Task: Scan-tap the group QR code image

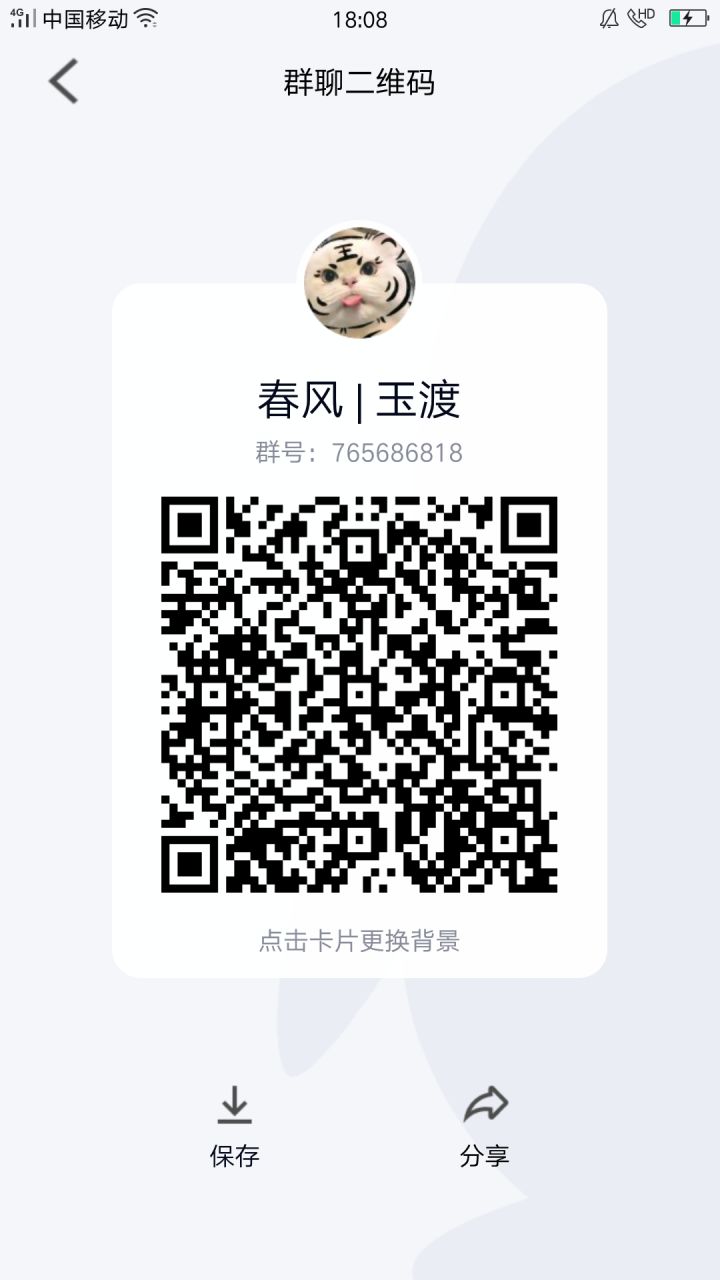Action: pyautogui.click(x=360, y=690)
